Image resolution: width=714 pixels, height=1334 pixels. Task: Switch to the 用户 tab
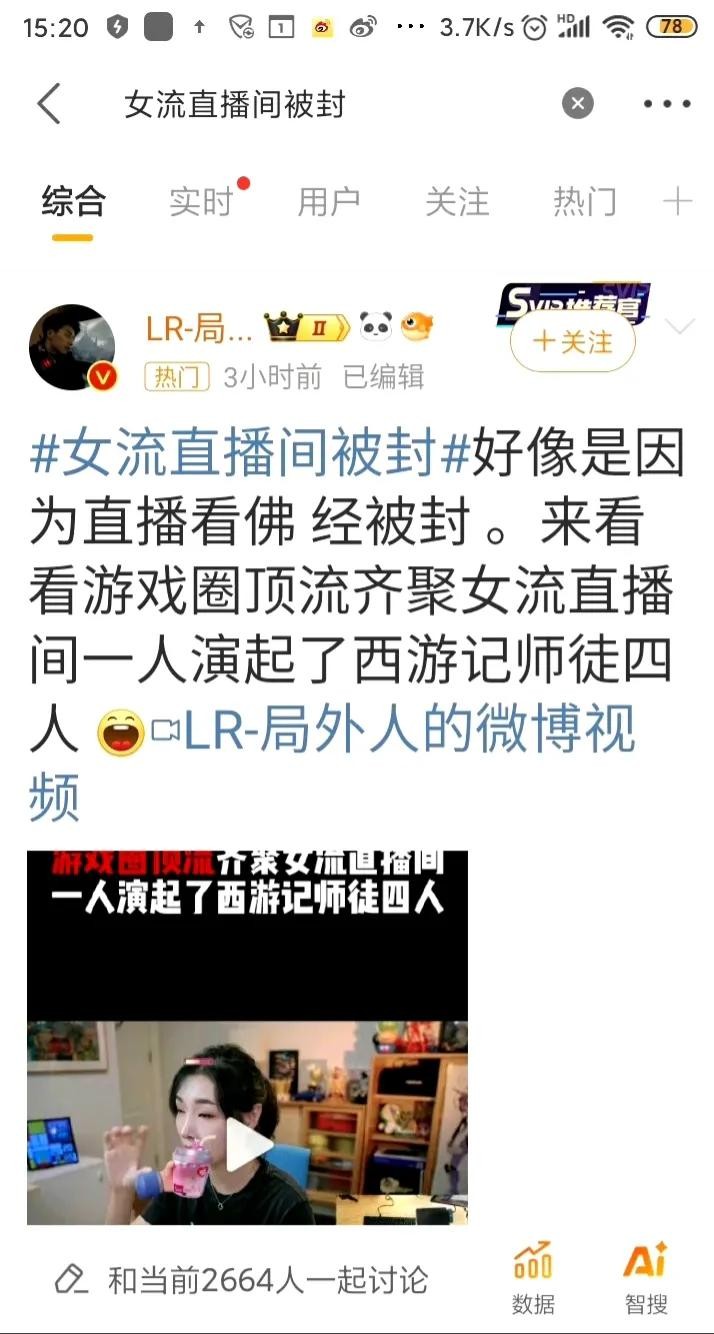click(329, 202)
